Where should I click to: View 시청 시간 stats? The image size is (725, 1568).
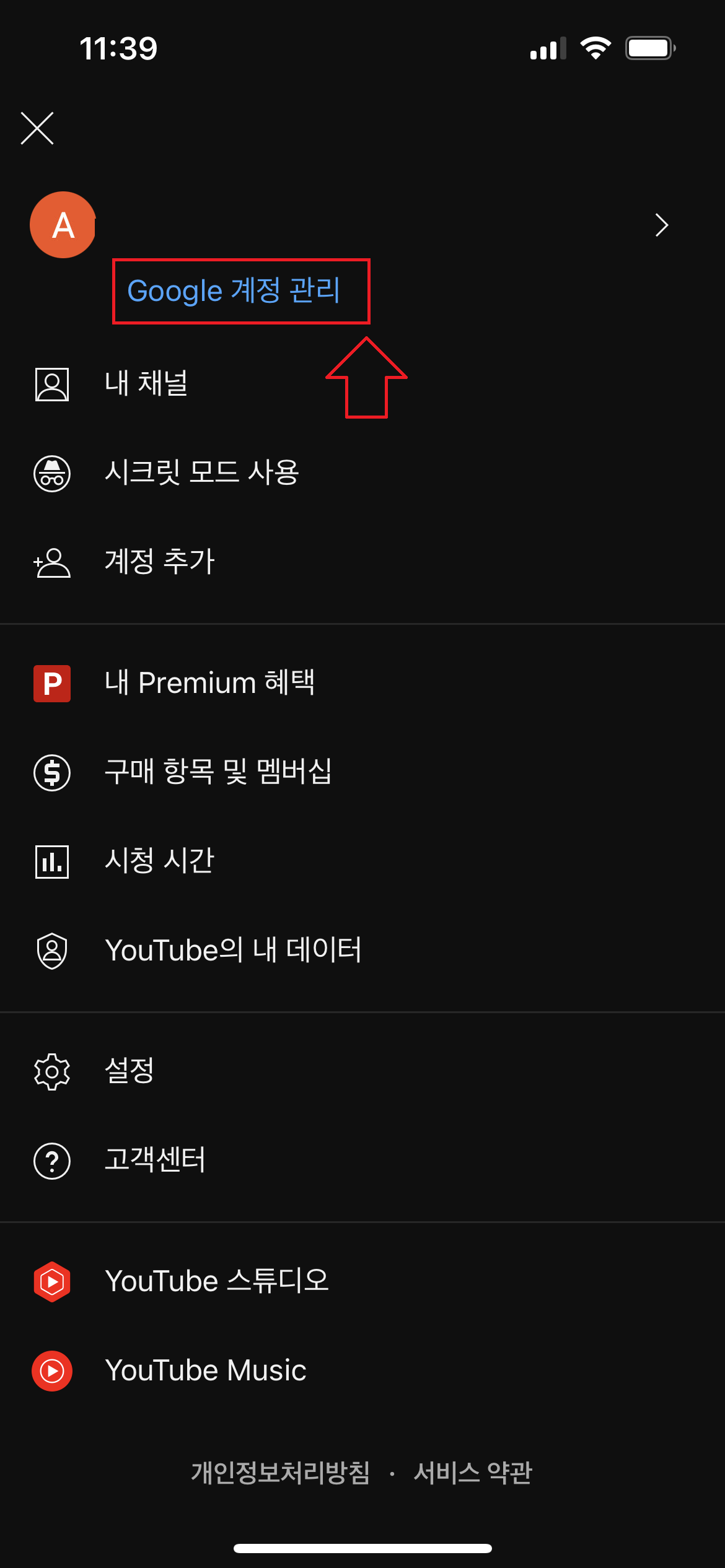pos(362,861)
